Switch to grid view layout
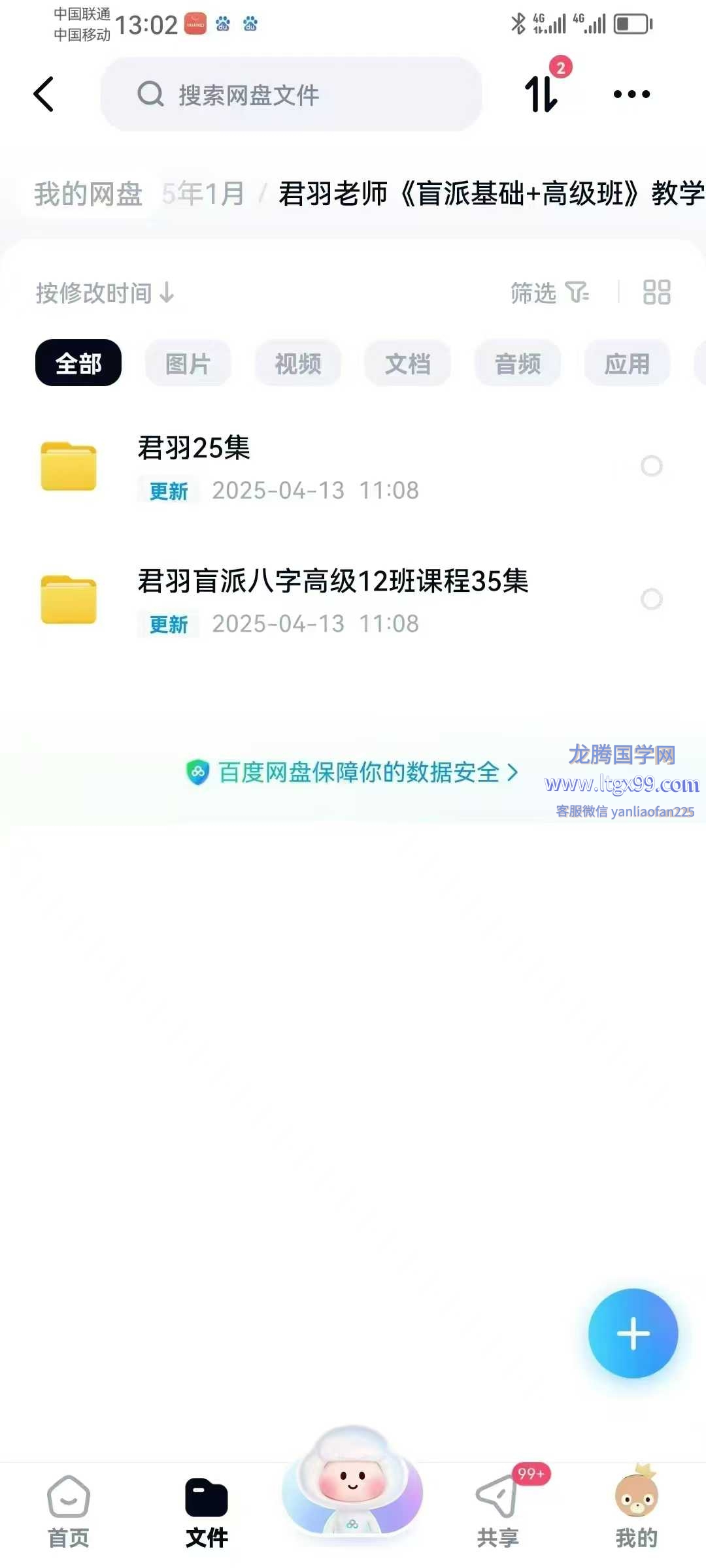The width and height of the screenshot is (706, 1568). (x=656, y=293)
